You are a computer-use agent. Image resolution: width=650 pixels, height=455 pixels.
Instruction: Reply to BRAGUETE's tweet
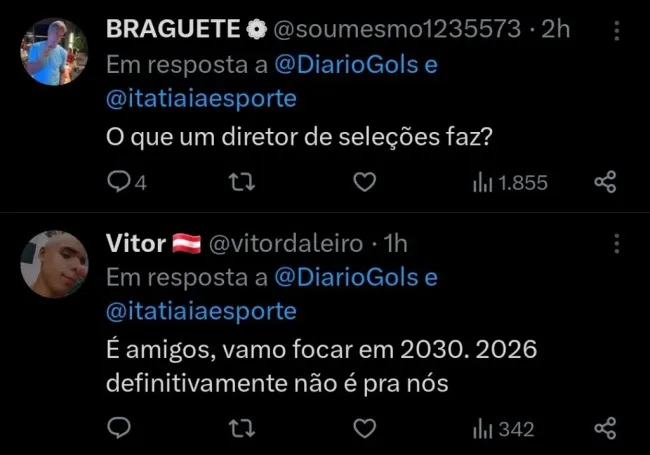click(x=120, y=182)
